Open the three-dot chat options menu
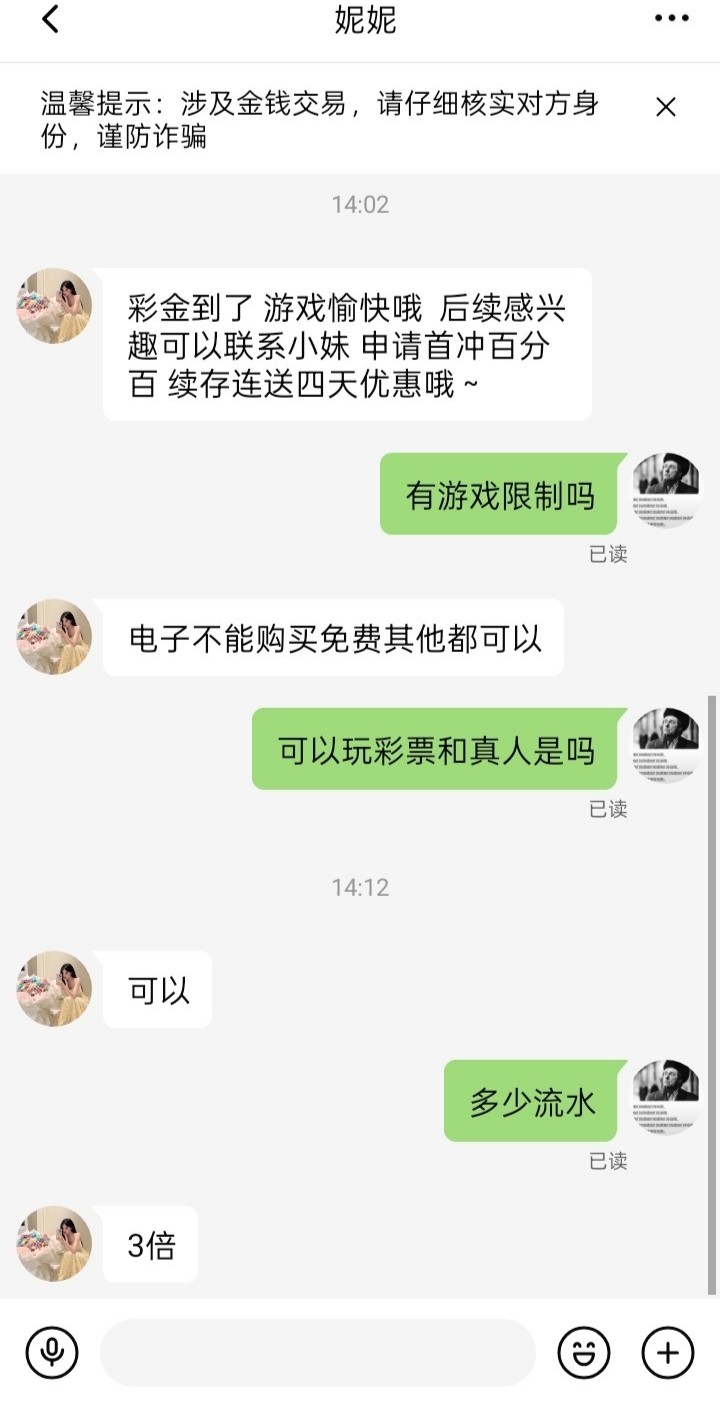The height and width of the screenshot is (1403, 720). 671,19
